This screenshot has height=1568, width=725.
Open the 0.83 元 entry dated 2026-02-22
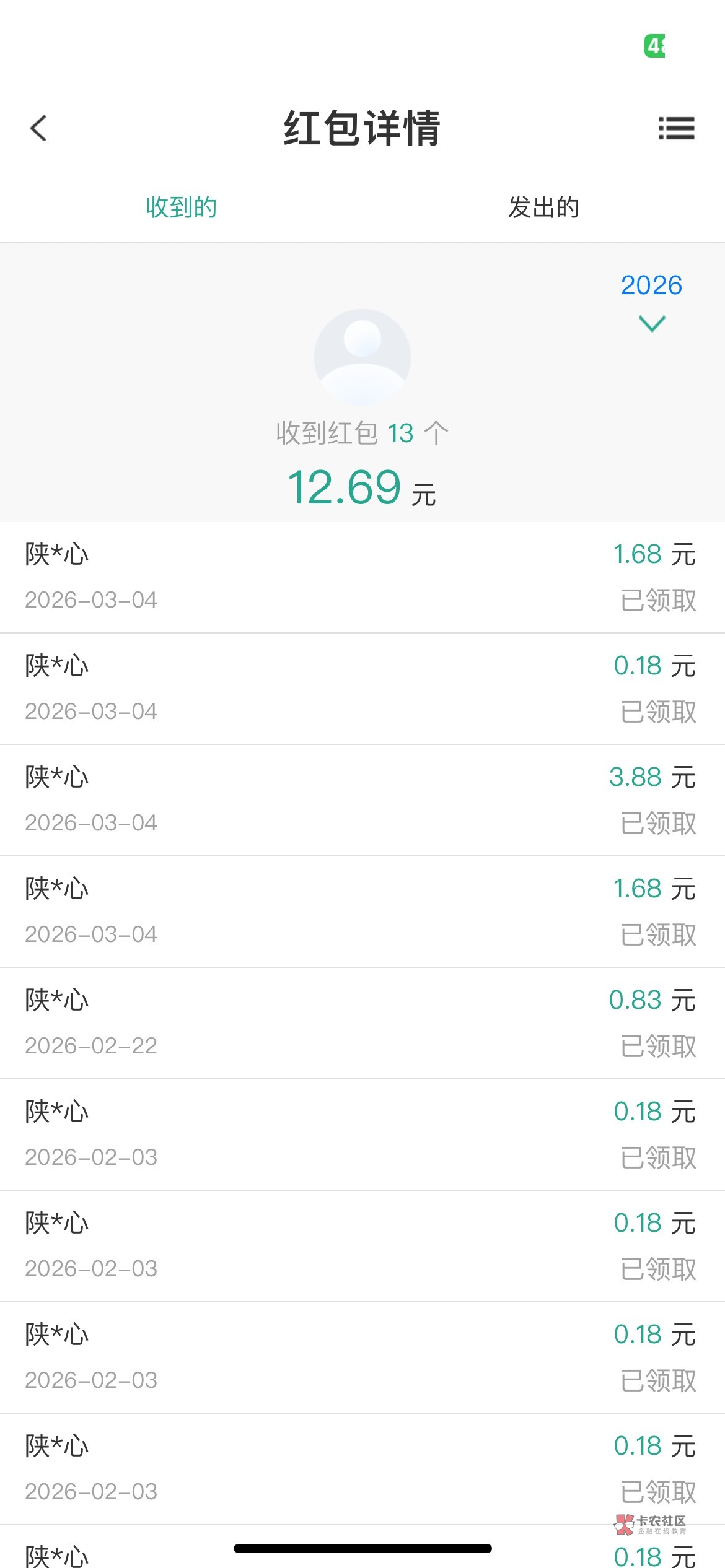[362, 1023]
